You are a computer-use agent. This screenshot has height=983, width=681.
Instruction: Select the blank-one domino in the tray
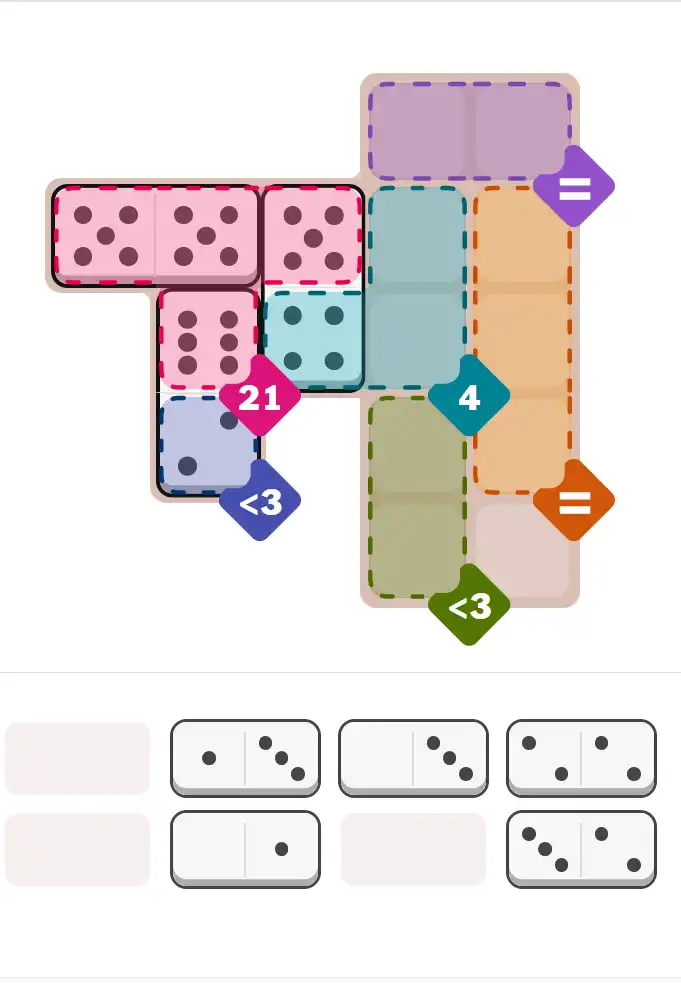click(245, 848)
